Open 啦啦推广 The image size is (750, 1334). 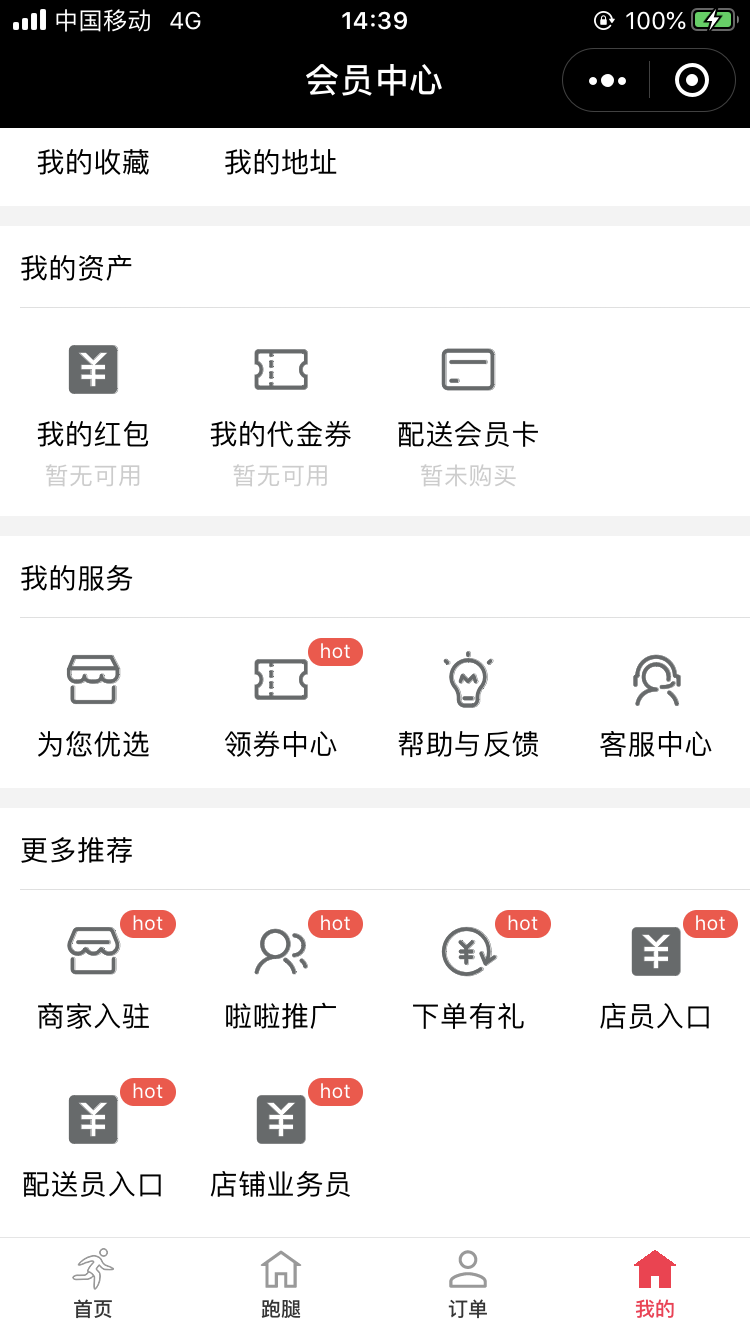(x=281, y=977)
